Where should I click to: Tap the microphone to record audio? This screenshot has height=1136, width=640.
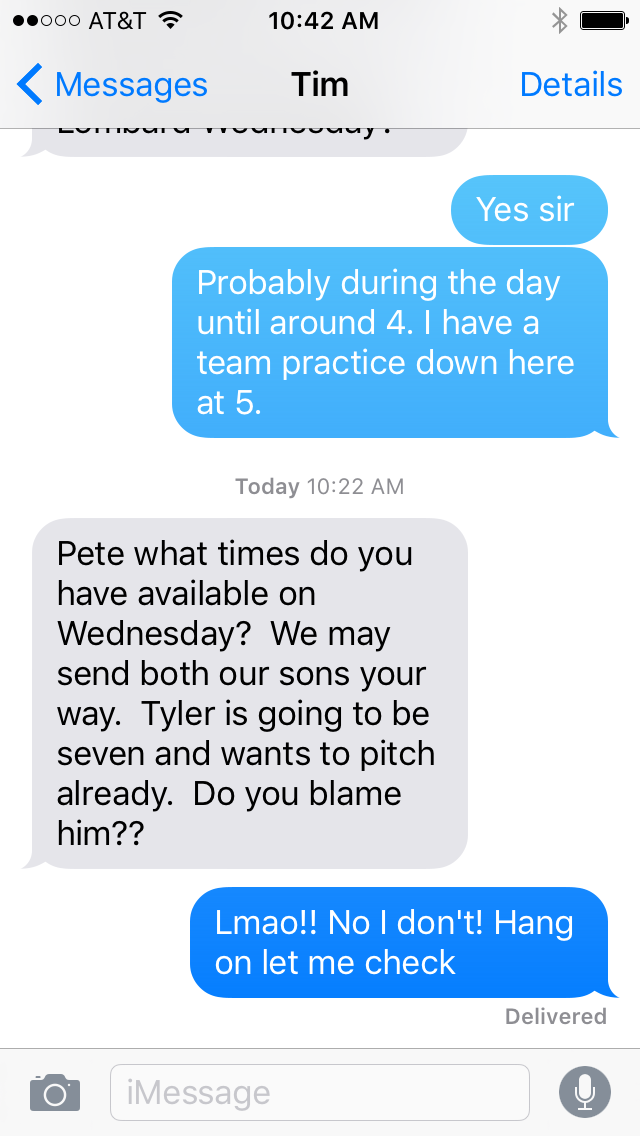[585, 1092]
